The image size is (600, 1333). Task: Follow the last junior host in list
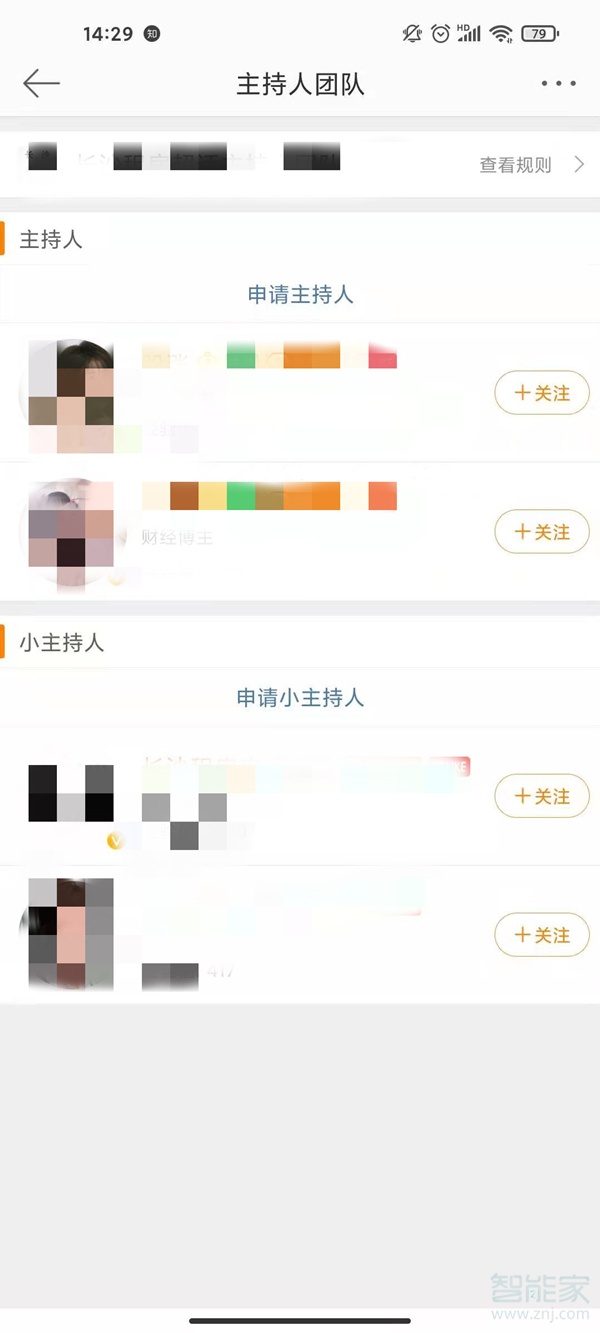click(x=542, y=935)
